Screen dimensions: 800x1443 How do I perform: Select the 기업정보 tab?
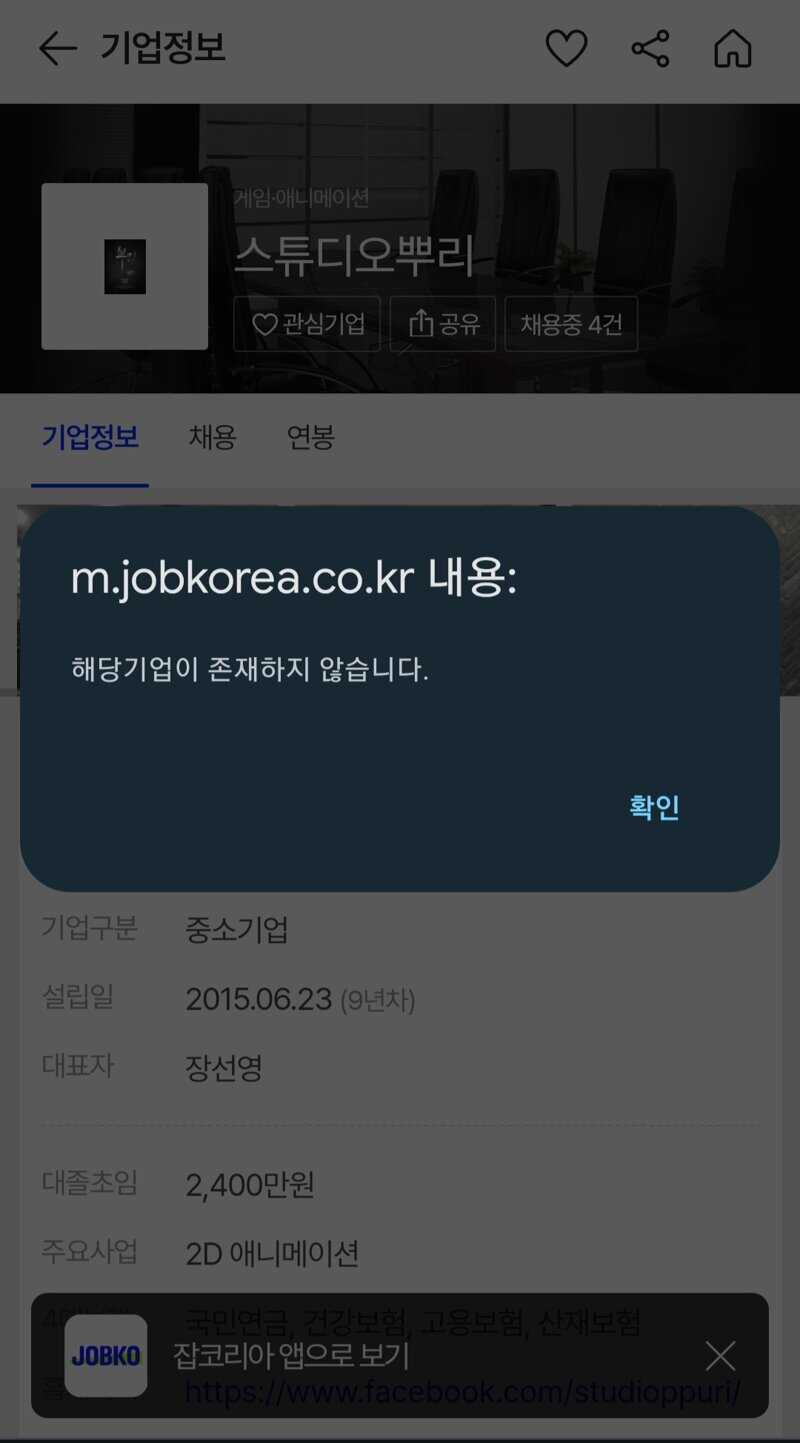tap(90, 438)
